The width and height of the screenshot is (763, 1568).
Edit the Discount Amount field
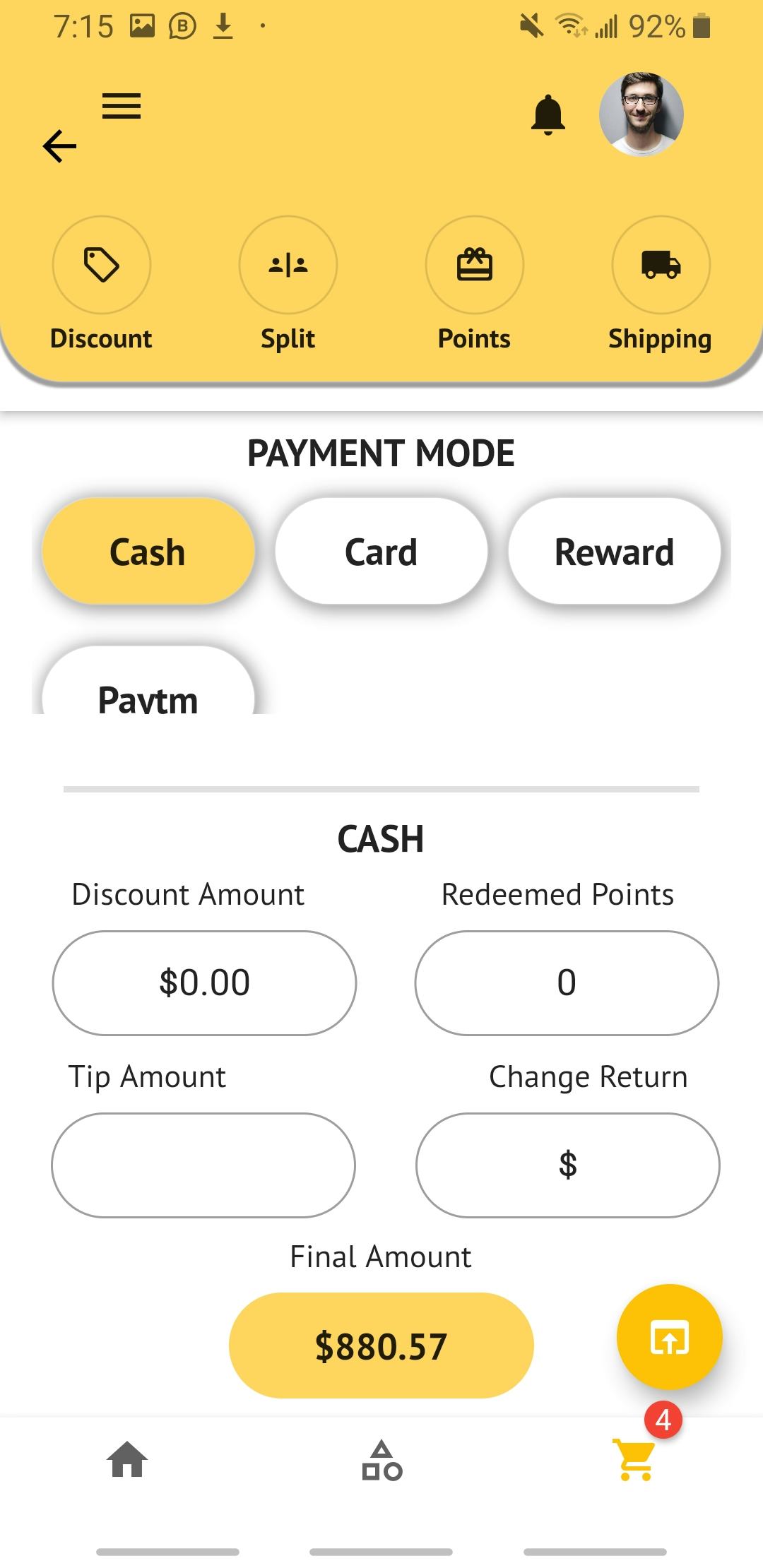pos(204,982)
